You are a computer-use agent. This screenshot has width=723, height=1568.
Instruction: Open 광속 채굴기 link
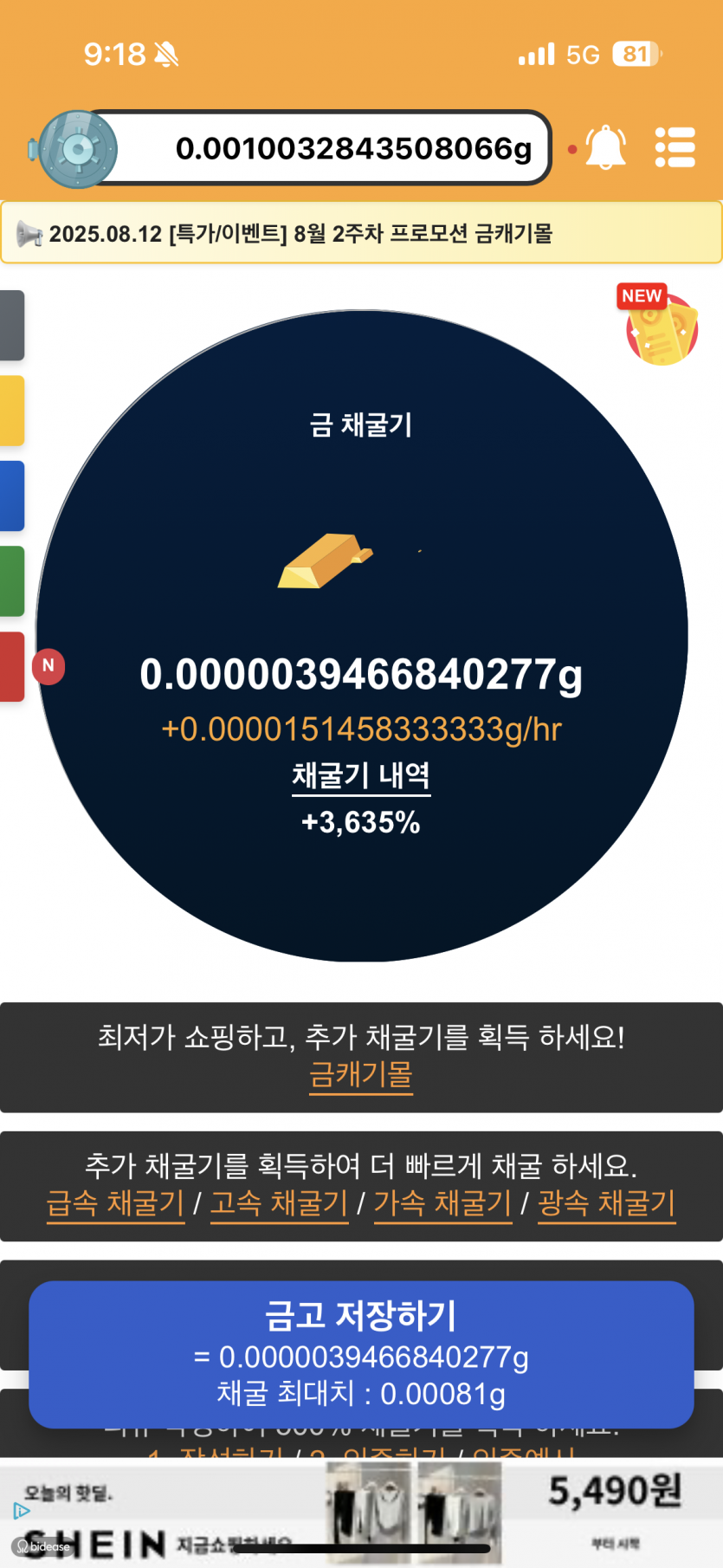(x=606, y=1203)
